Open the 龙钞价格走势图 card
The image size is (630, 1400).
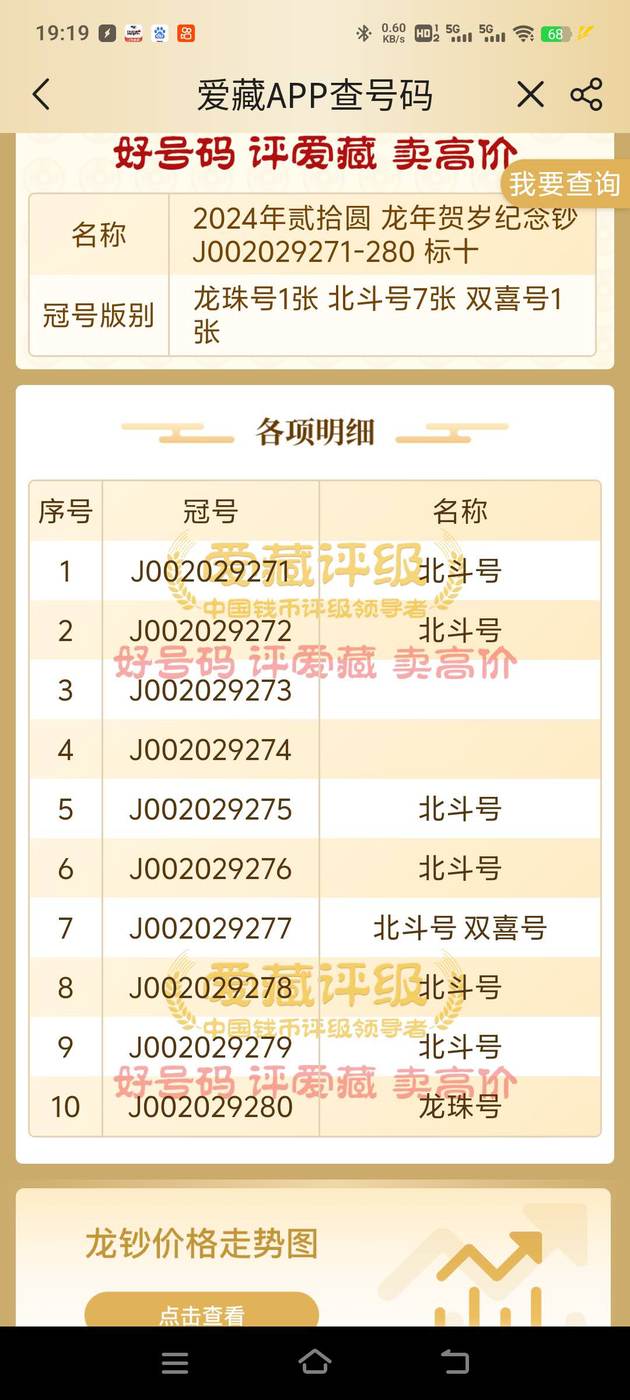tap(313, 1257)
